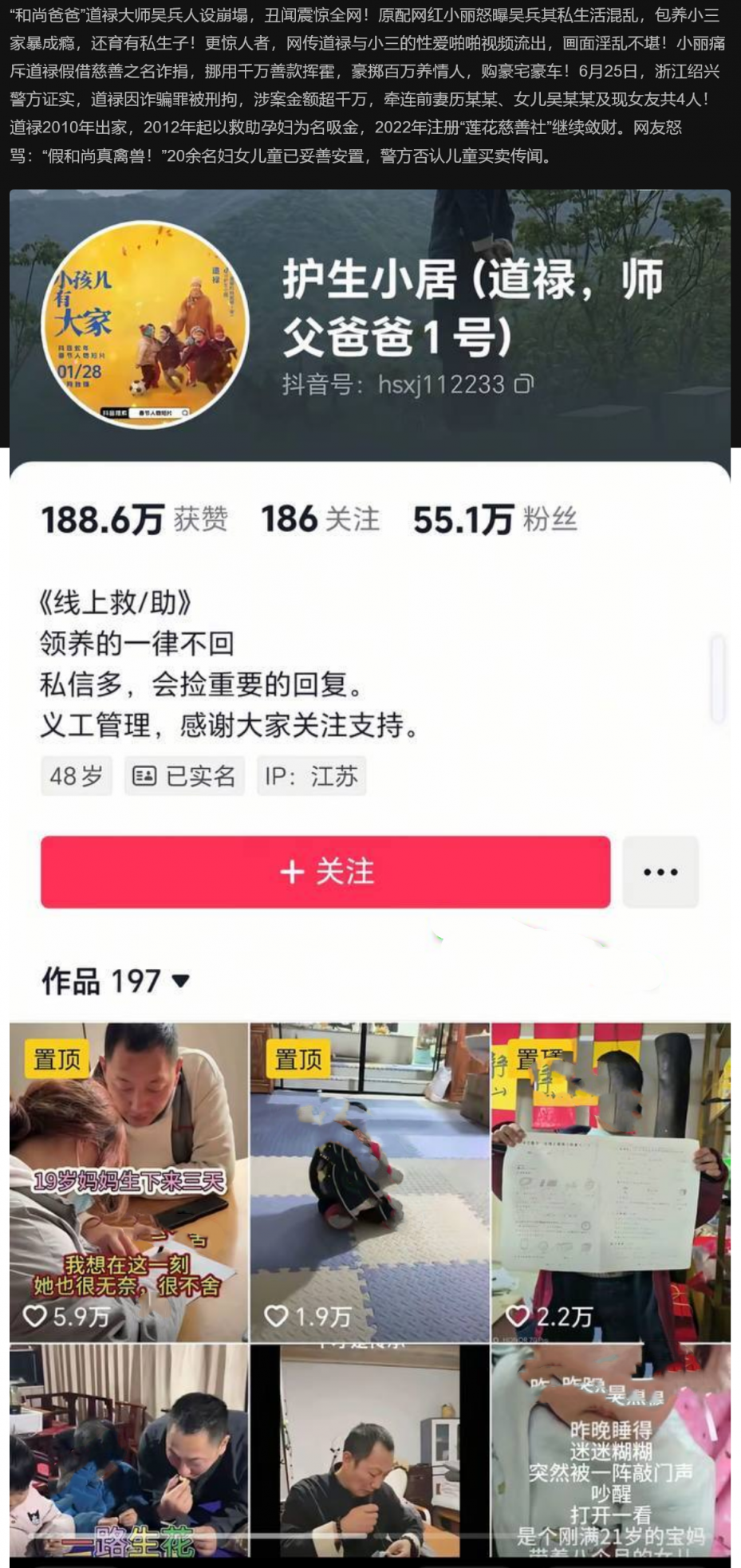Open the pinned video with 2.2万 likes

click(x=611, y=1181)
